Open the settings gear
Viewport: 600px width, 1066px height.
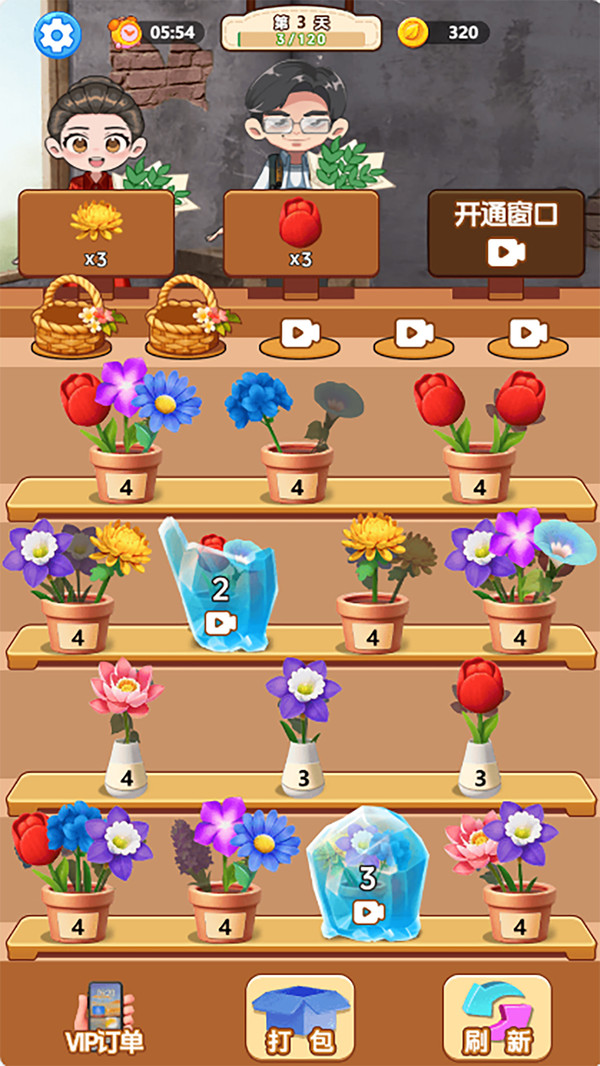pyautogui.click(x=57, y=34)
